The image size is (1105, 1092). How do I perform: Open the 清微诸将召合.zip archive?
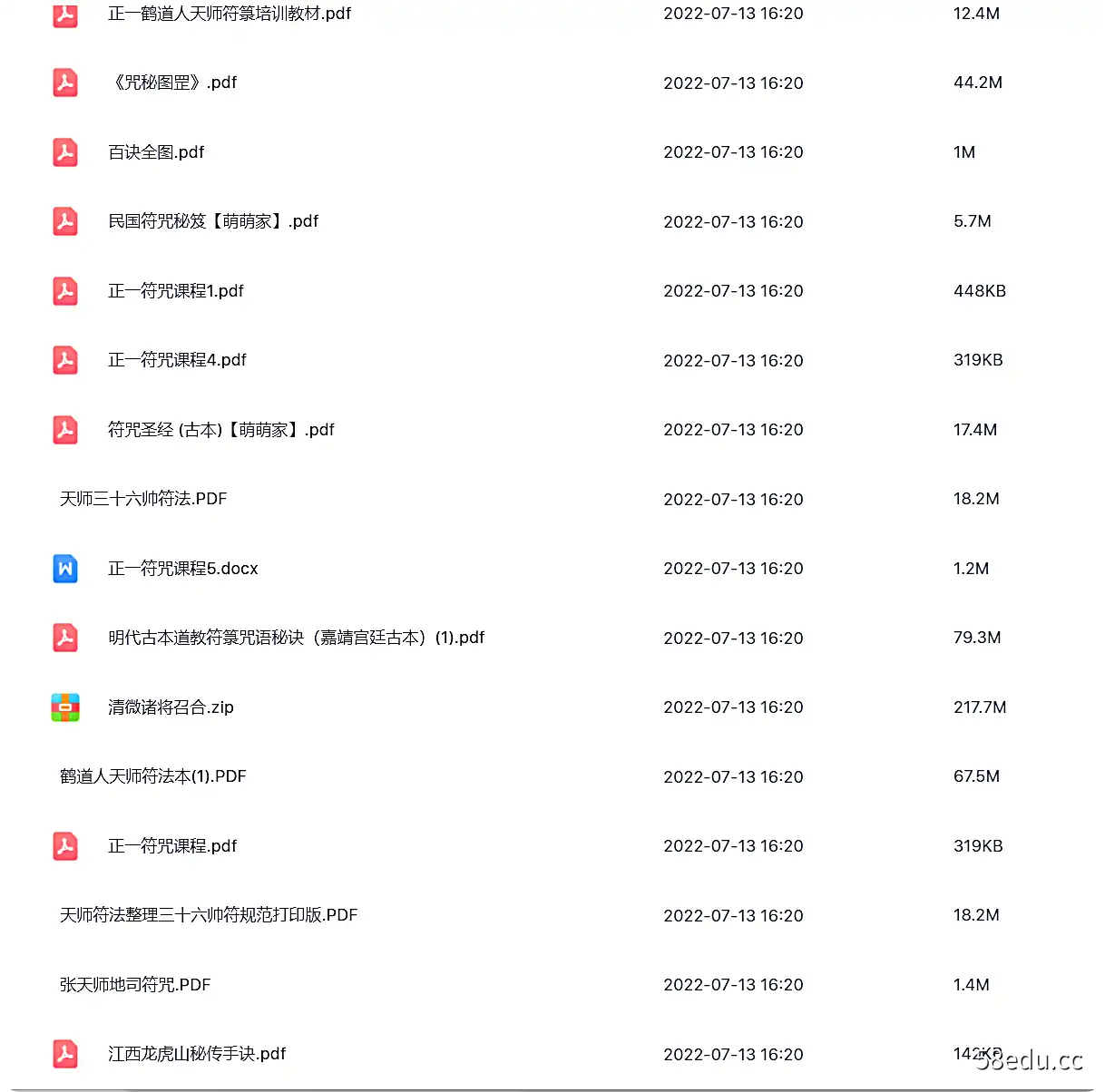(171, 707)
